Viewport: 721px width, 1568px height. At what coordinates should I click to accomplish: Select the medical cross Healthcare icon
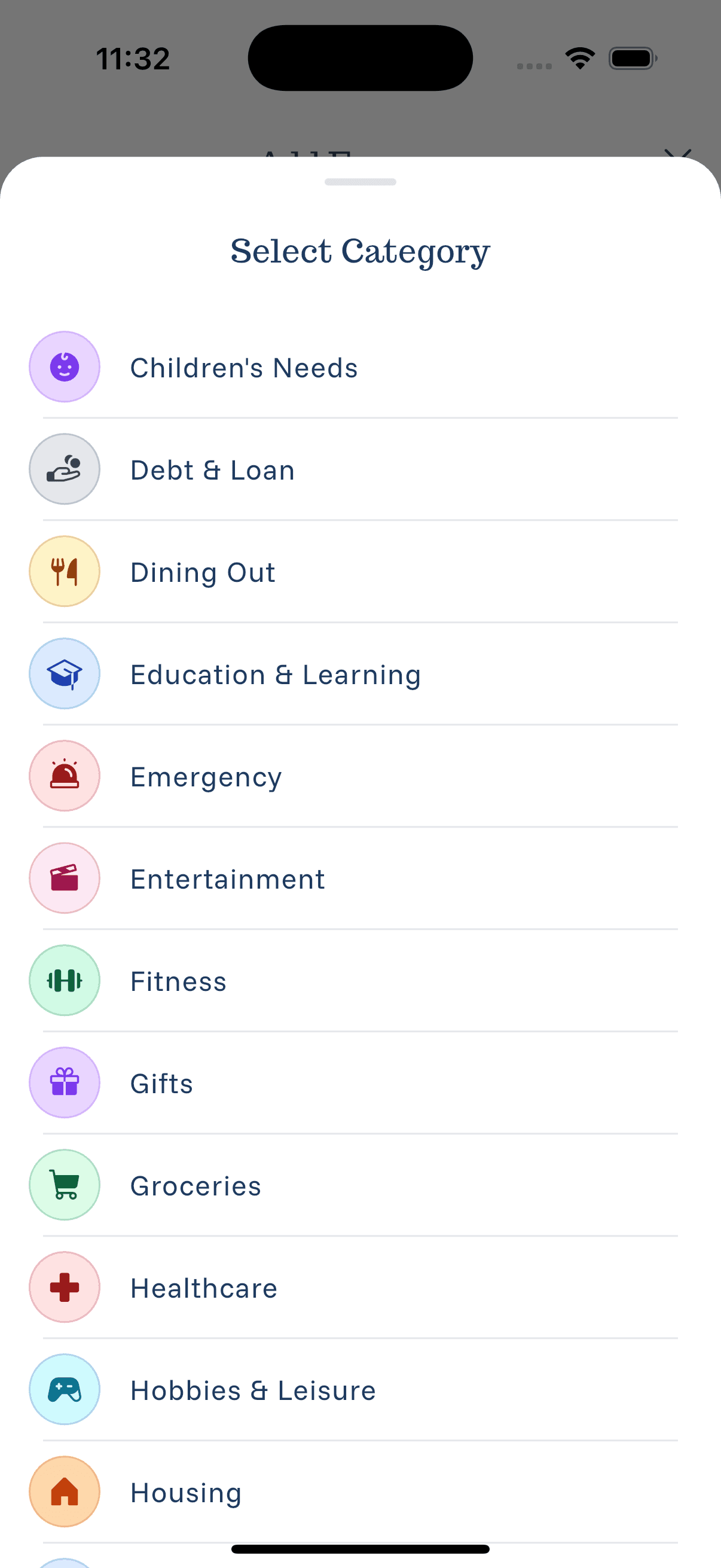tap(65, 1288)
